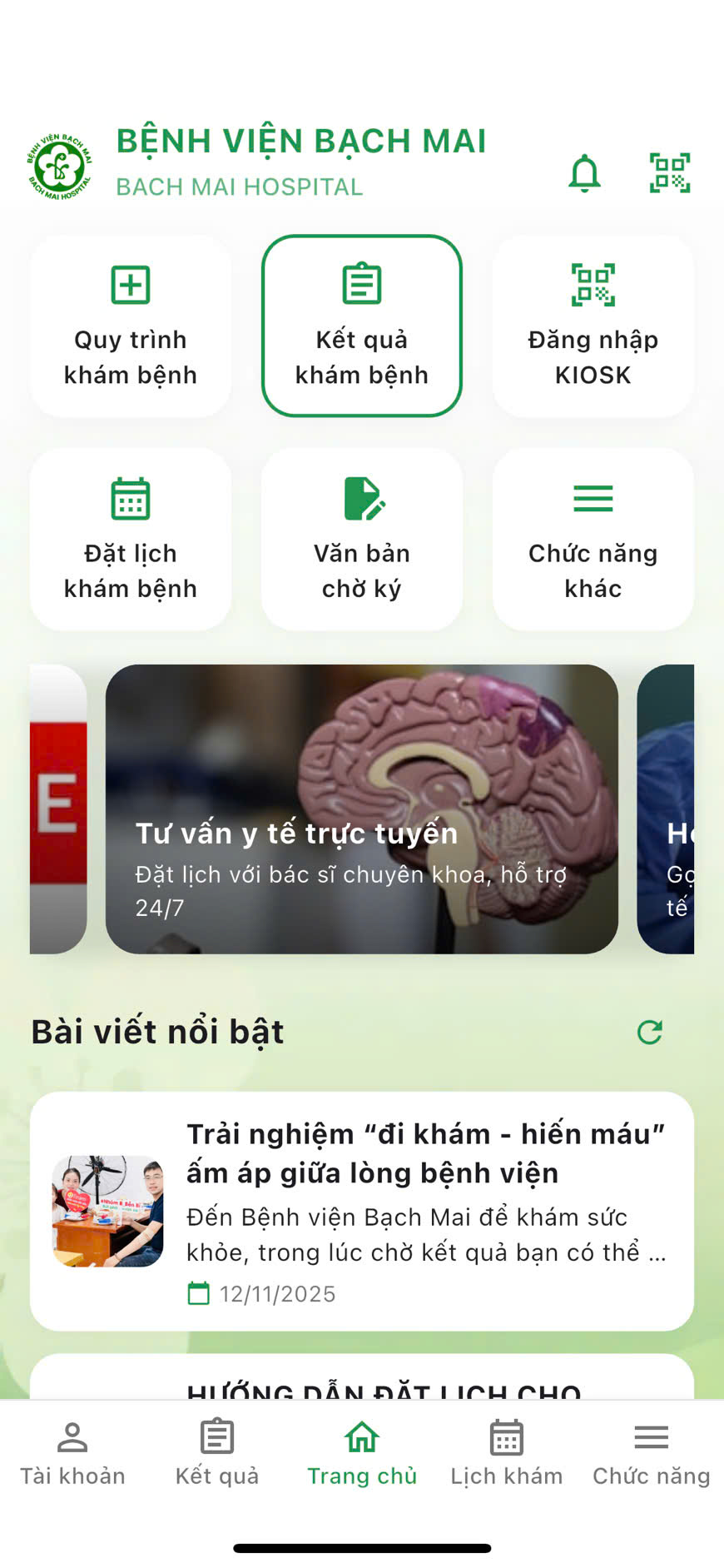Open Quy trình khám bệnh
724x1568 pixels.
tap(131, 326)
